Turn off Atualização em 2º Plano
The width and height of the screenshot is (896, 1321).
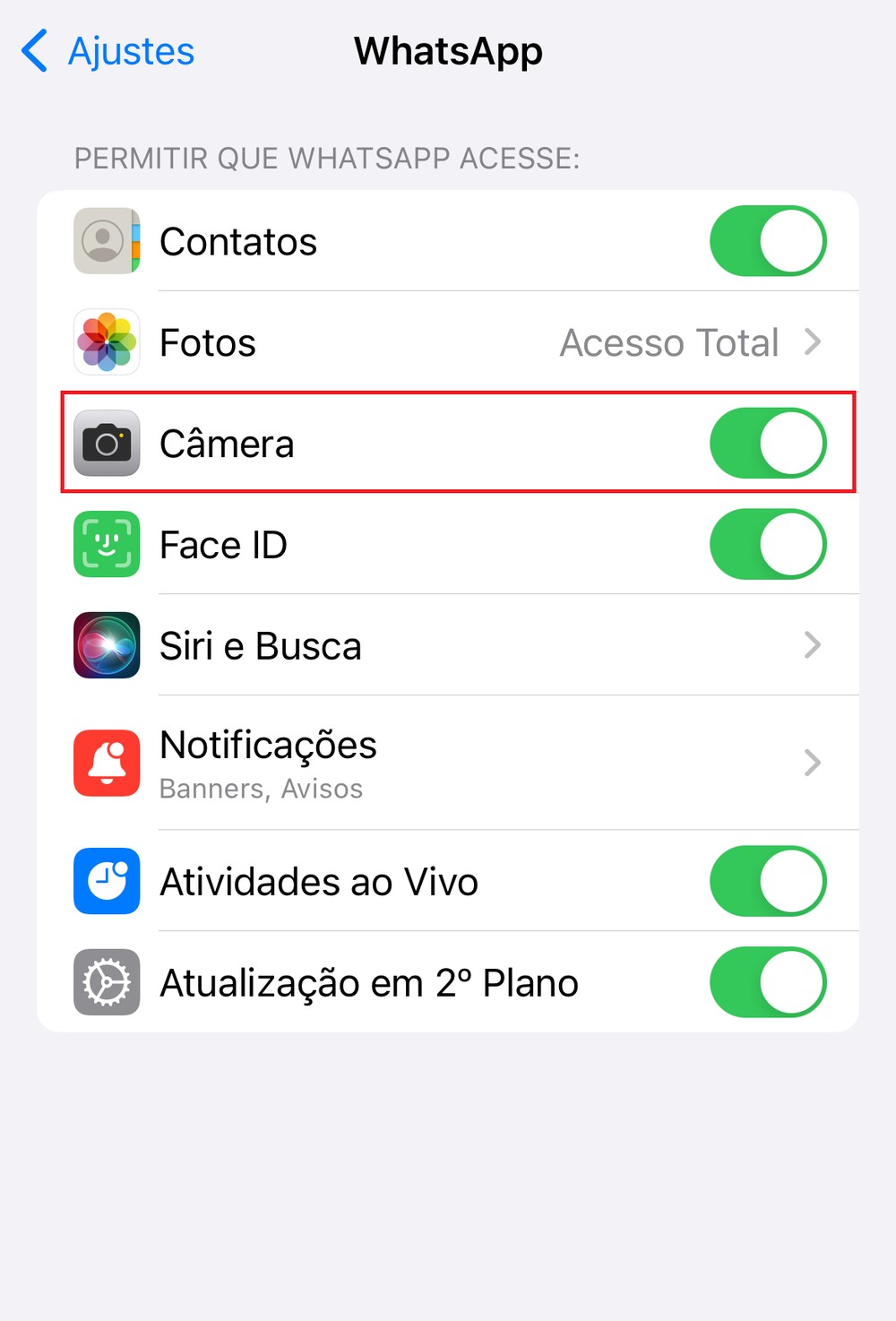click(768, 982)
